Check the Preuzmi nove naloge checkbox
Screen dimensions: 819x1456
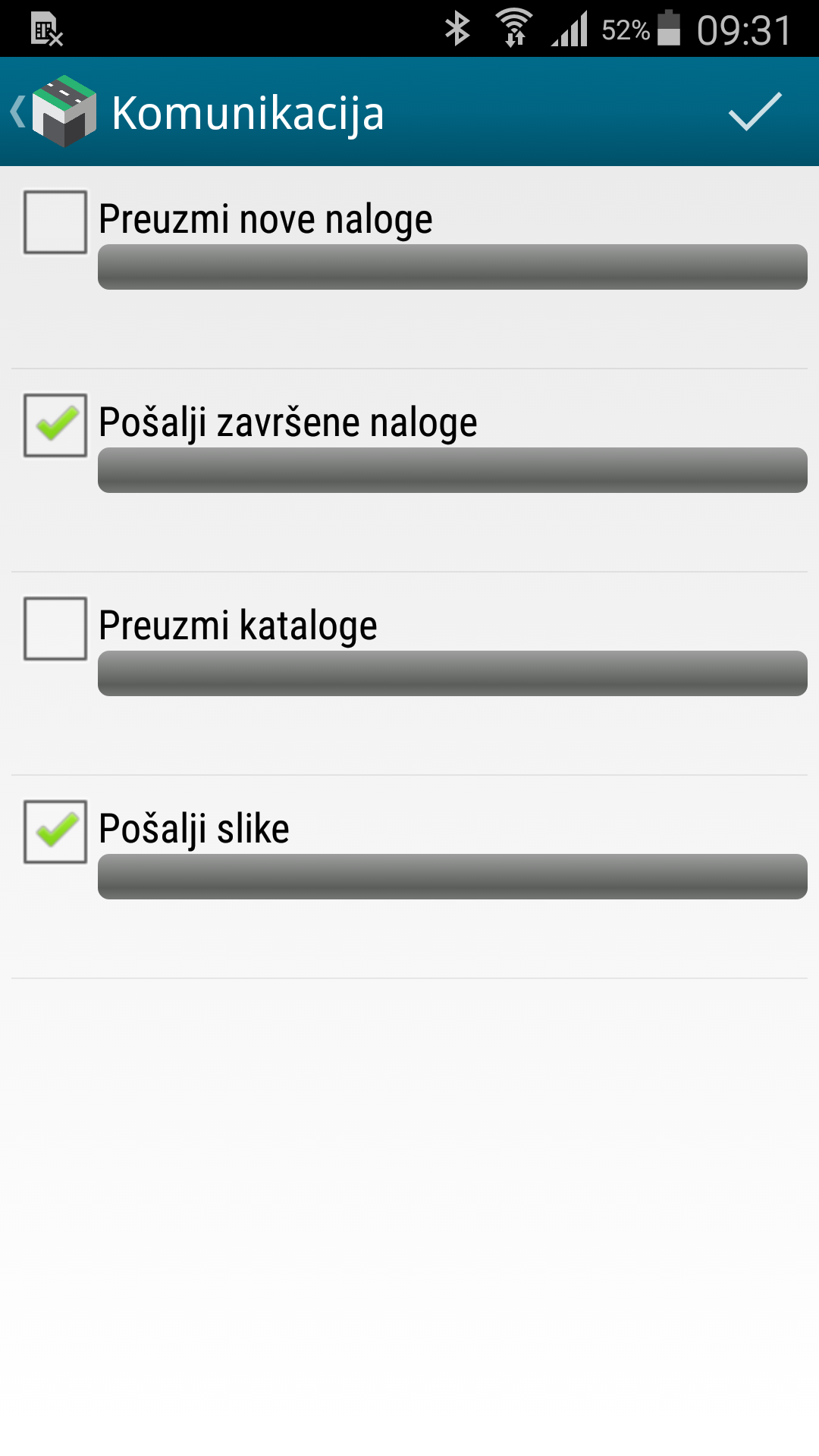click(x=55, y=222)
